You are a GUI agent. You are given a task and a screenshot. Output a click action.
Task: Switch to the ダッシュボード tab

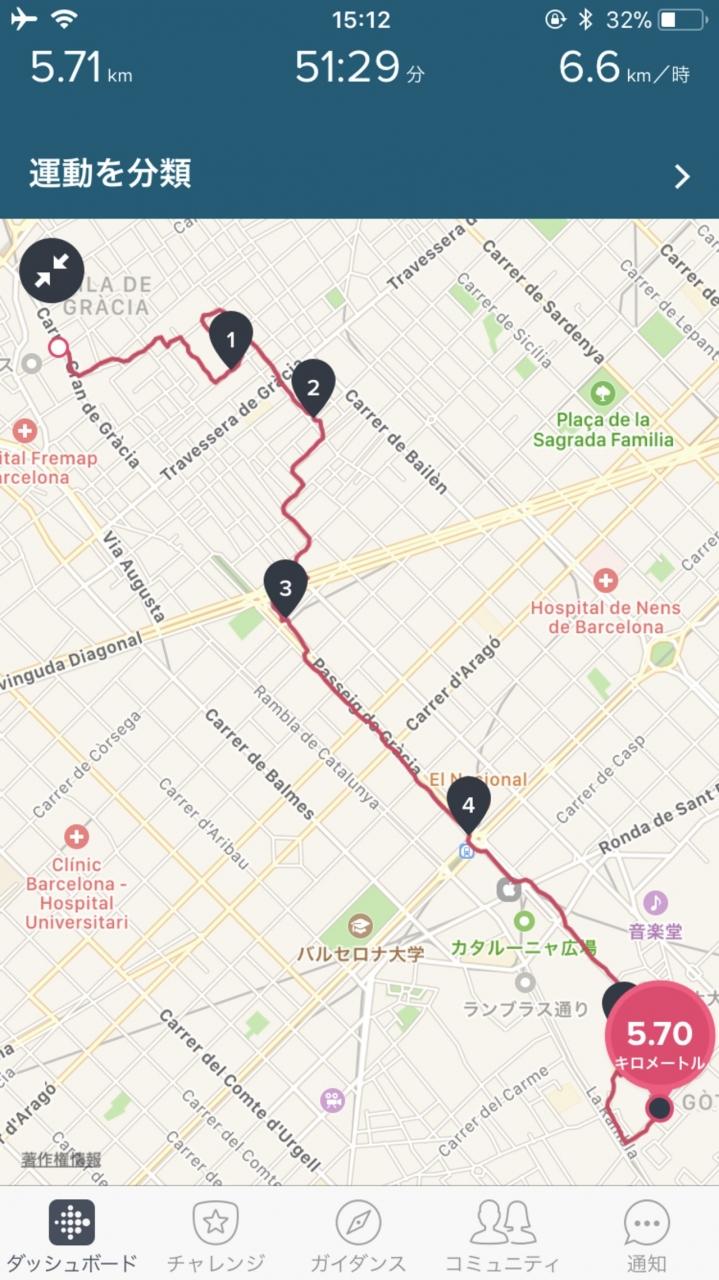point(71,1235)
